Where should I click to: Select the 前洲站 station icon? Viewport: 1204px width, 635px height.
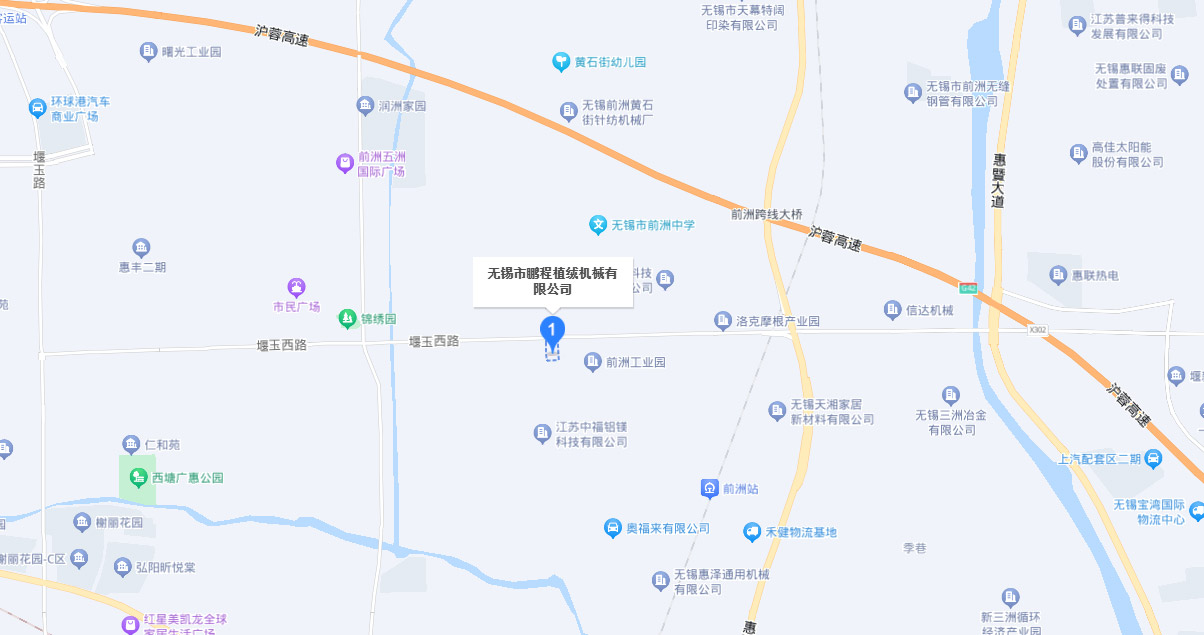(709, 488)
